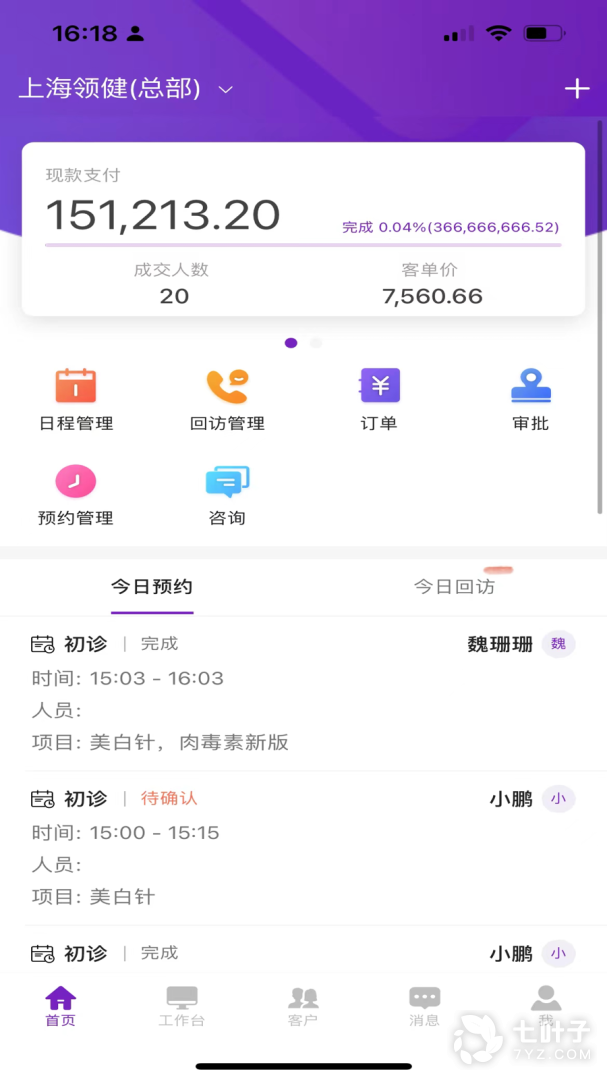Open 小鹏's 待确认 appointment
Image resolution: width=607 pixels, height=1080 pixels.
303,848
